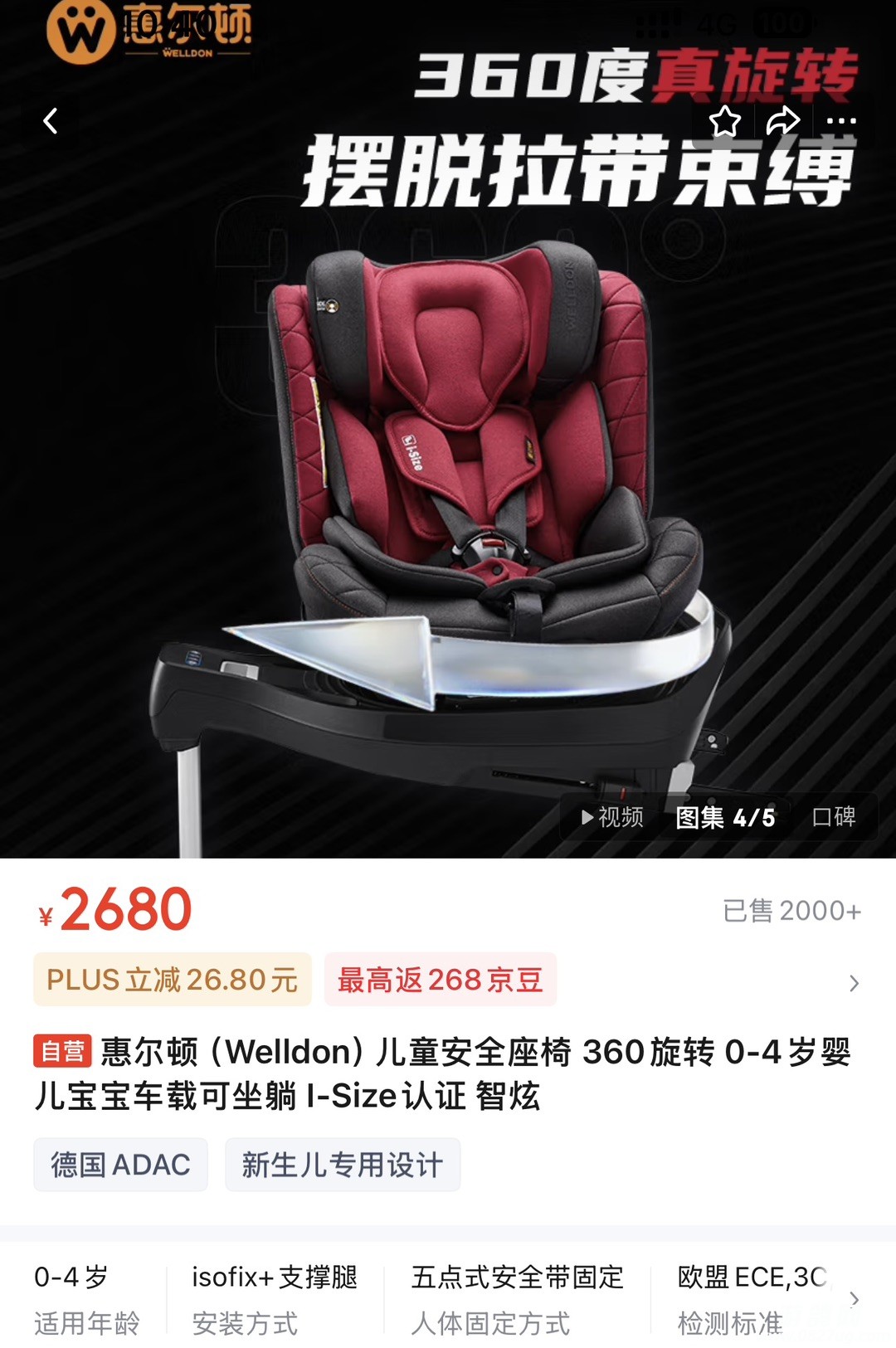Switch to the 视频 media tab
Screen dimensions: 896x1348
pos(612,817)
